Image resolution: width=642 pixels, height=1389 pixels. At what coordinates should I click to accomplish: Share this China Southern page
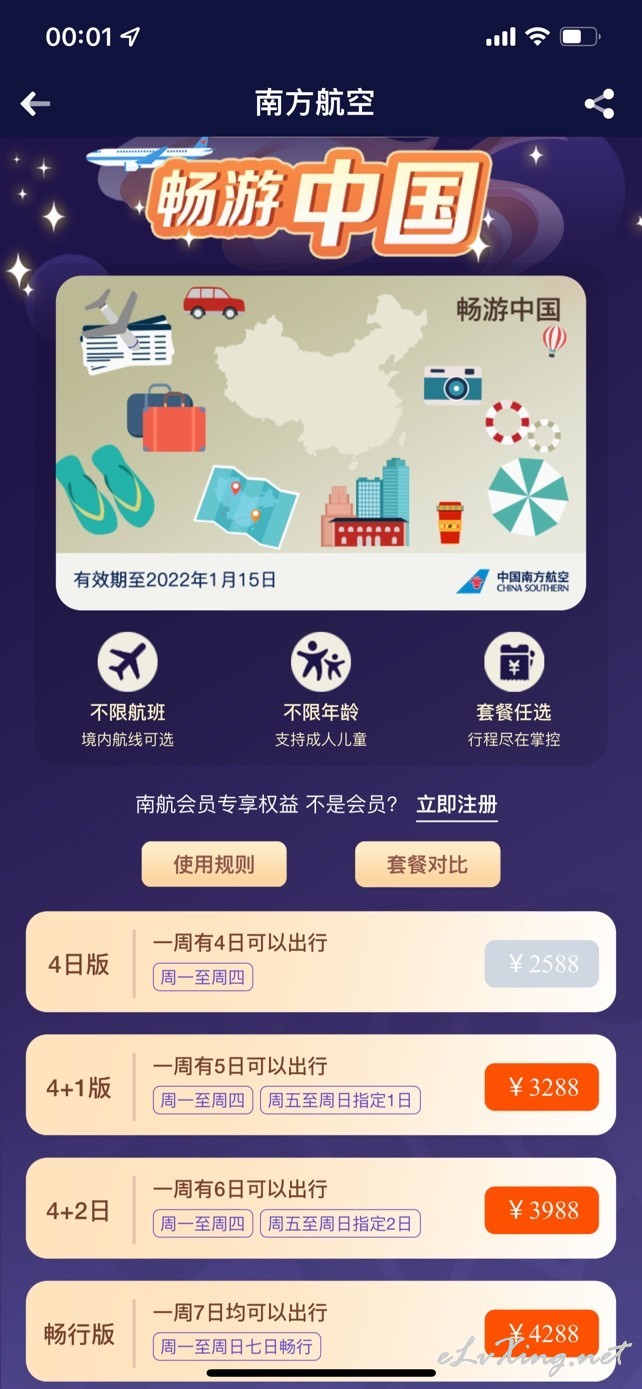(x=599, y=103)
